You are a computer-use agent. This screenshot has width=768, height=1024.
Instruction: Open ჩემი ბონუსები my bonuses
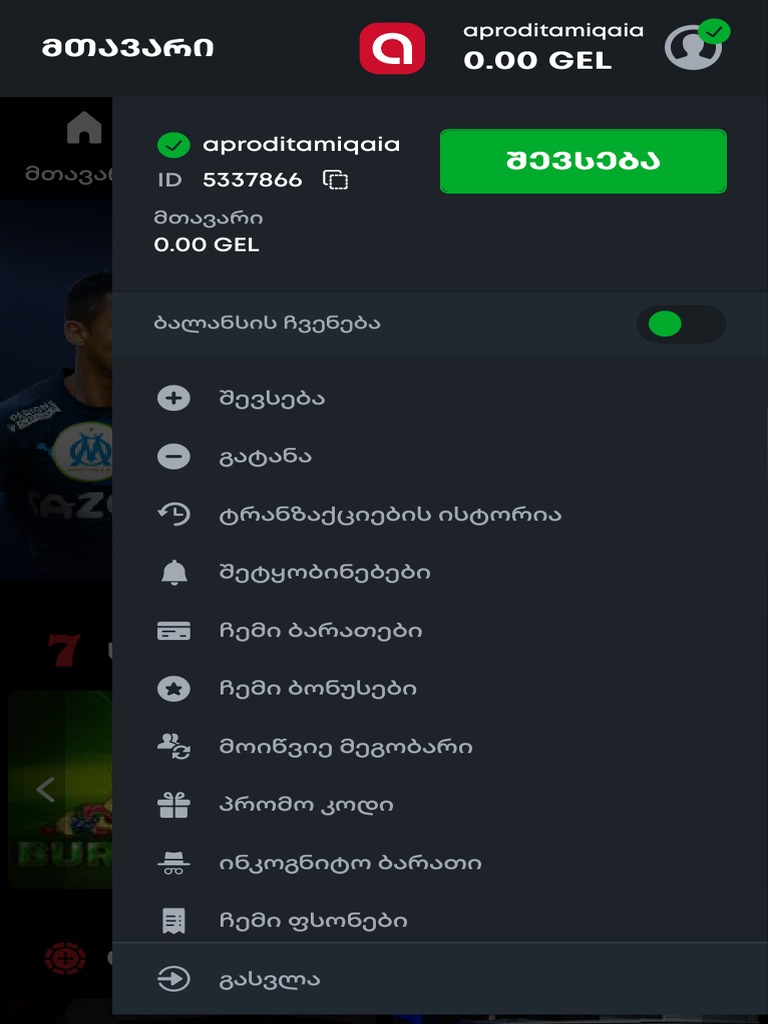click(x=440, y=688)
